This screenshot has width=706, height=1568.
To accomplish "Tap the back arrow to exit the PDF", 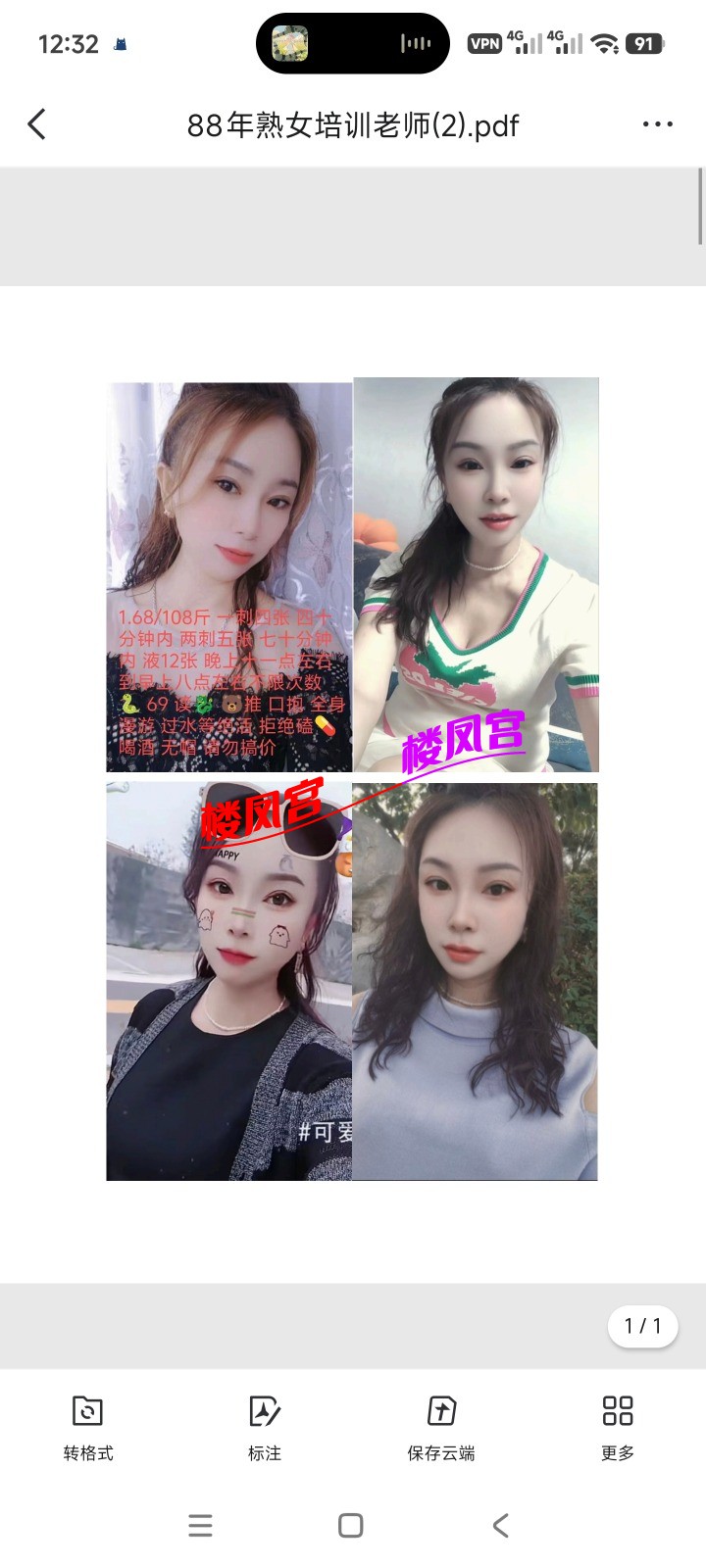I will click(36, 124).
